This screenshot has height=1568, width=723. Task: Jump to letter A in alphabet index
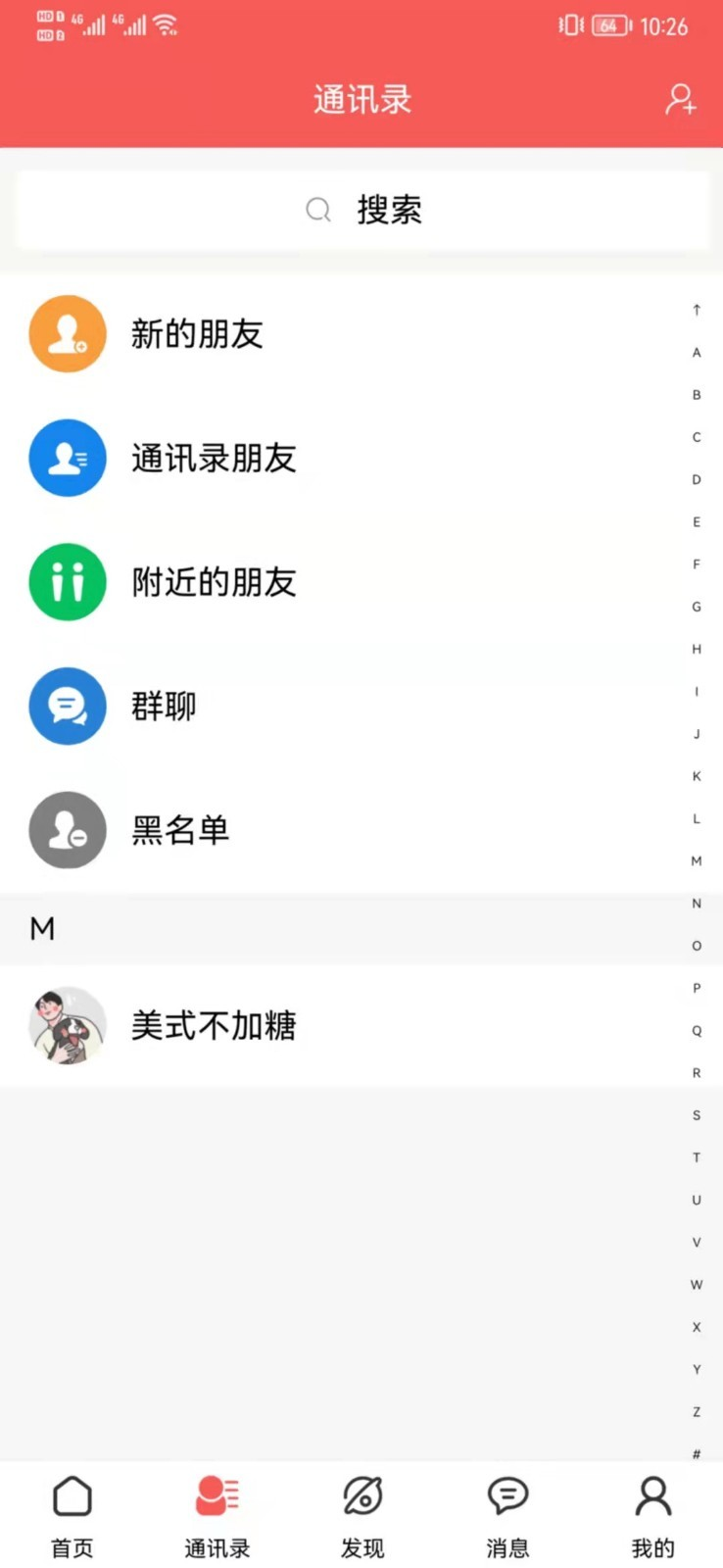[x=696, y=352]
